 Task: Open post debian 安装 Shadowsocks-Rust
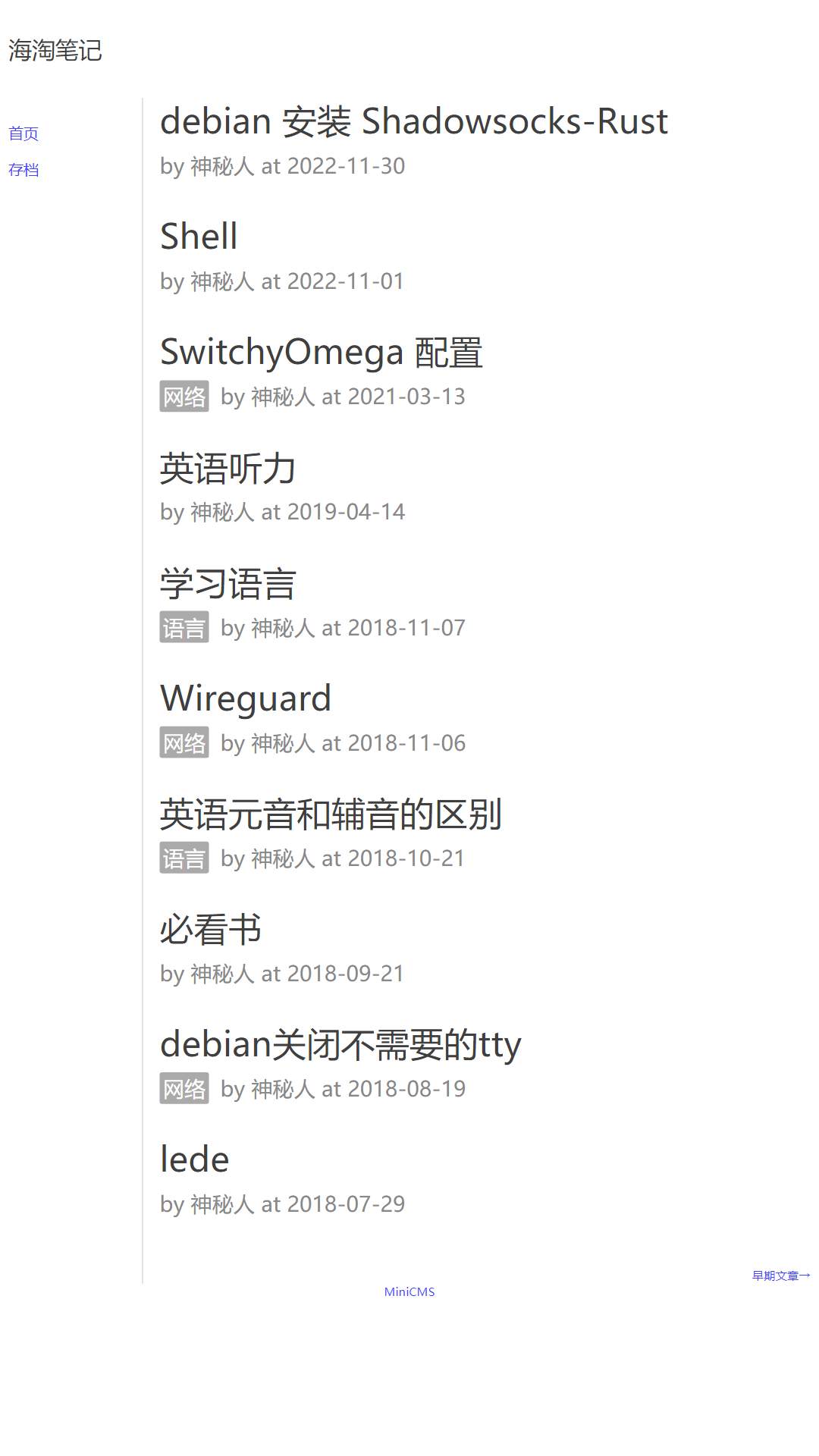pyautogui.click(x=414, y=121)
